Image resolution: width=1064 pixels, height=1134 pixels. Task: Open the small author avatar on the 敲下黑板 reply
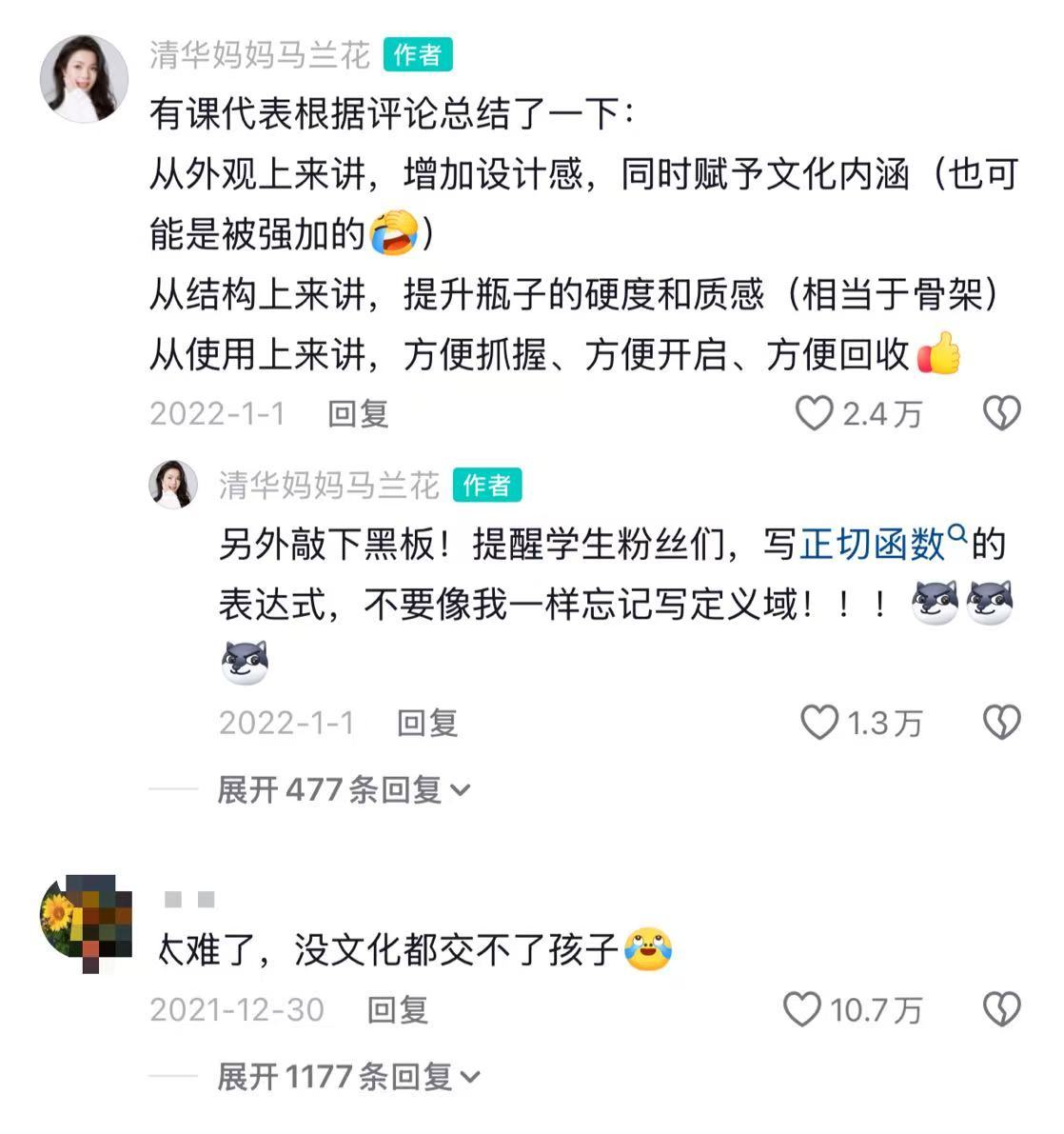click(x=173, y=485)
